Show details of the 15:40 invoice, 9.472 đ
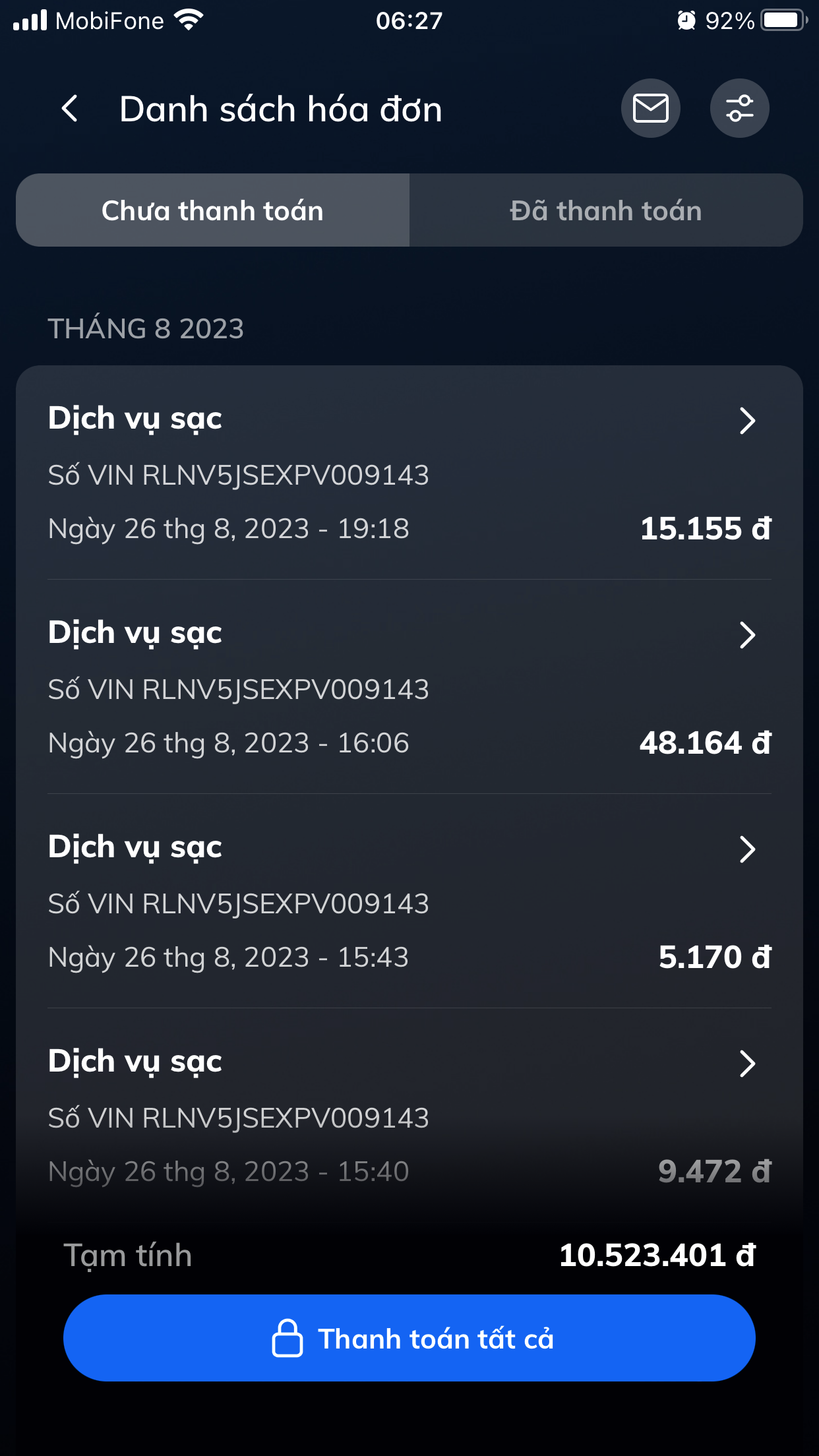Screen dimensions: 819x1456 (409, 1115)
